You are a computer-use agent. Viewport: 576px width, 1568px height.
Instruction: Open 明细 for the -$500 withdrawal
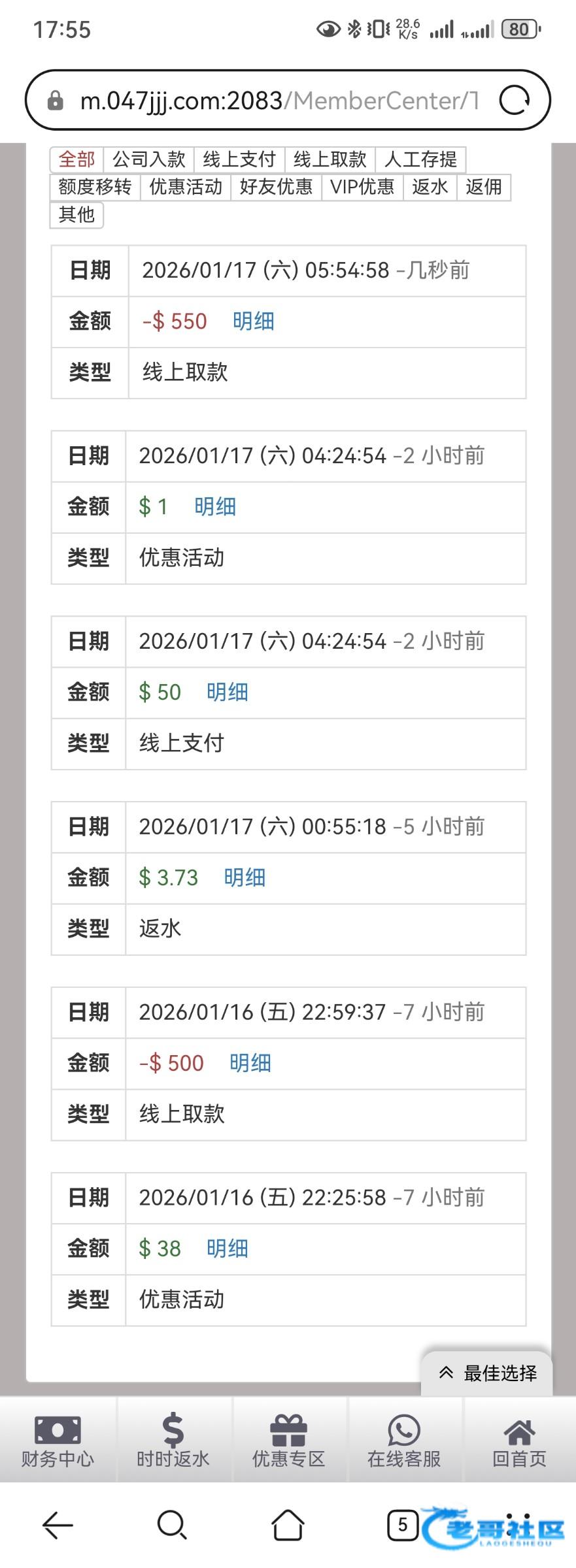(x=250, y=1063)
